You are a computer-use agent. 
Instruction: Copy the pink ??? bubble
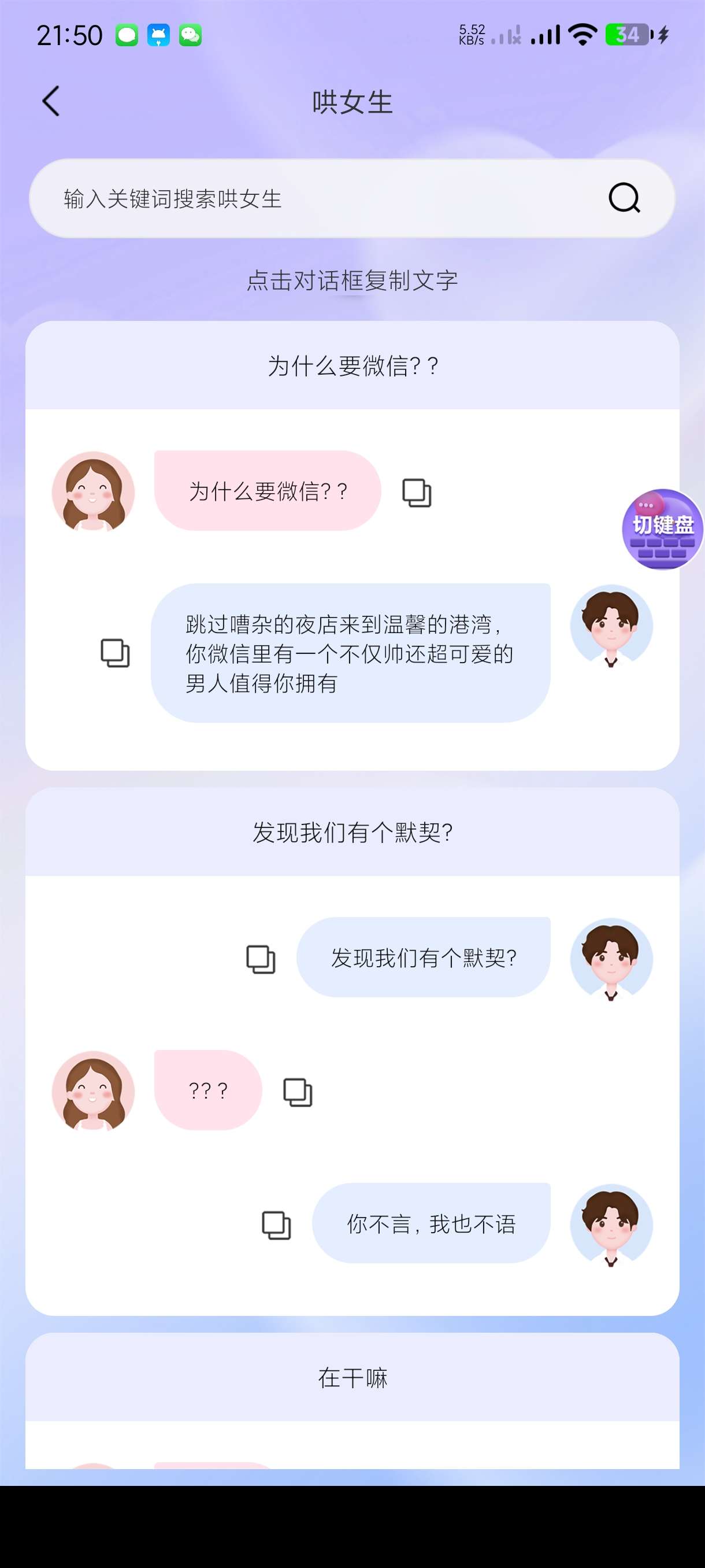(208, 1090)
